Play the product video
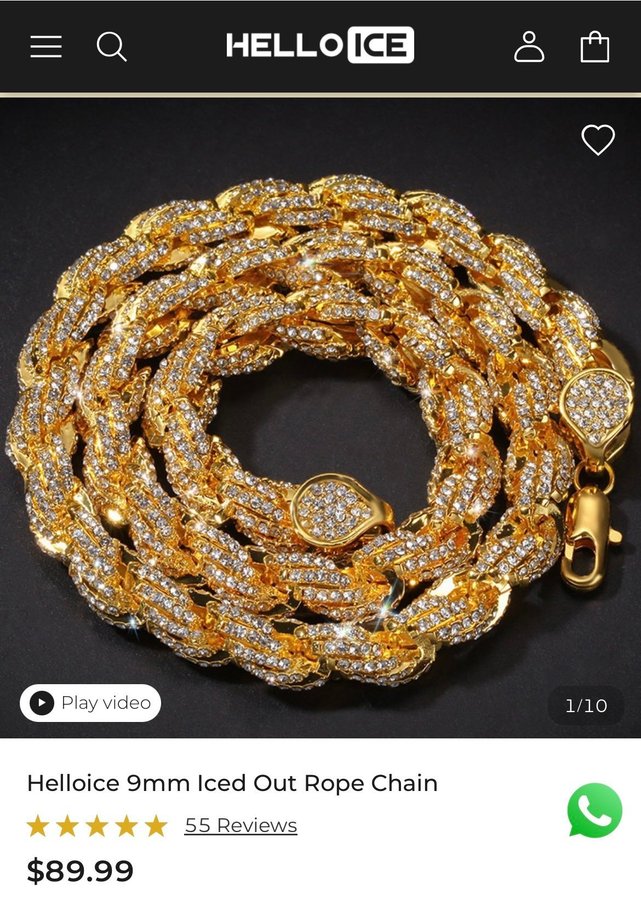 coord(90,703)
